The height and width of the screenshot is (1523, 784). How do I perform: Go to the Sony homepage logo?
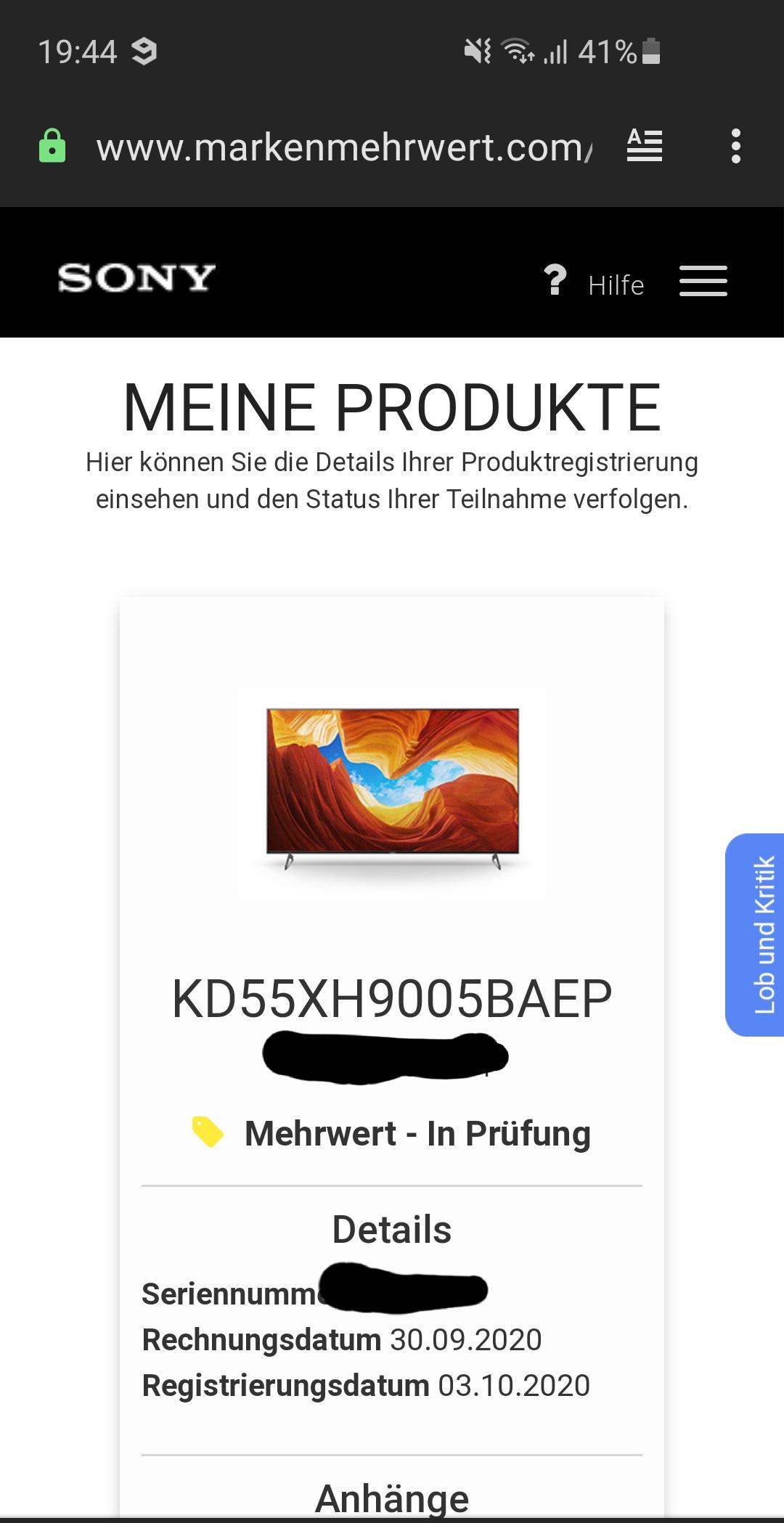pos(136,278)
